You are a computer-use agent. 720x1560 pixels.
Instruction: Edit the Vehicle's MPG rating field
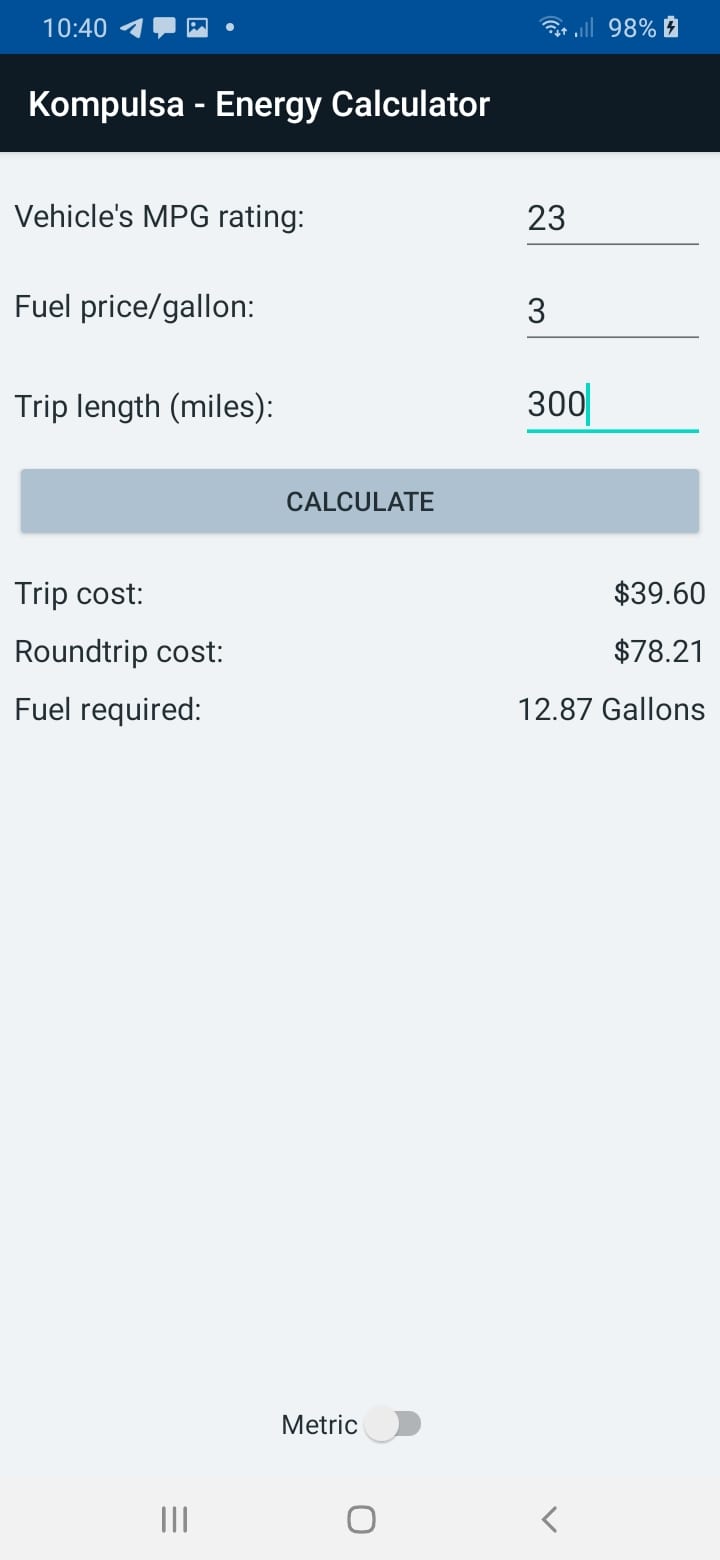(x=612, y=218)
